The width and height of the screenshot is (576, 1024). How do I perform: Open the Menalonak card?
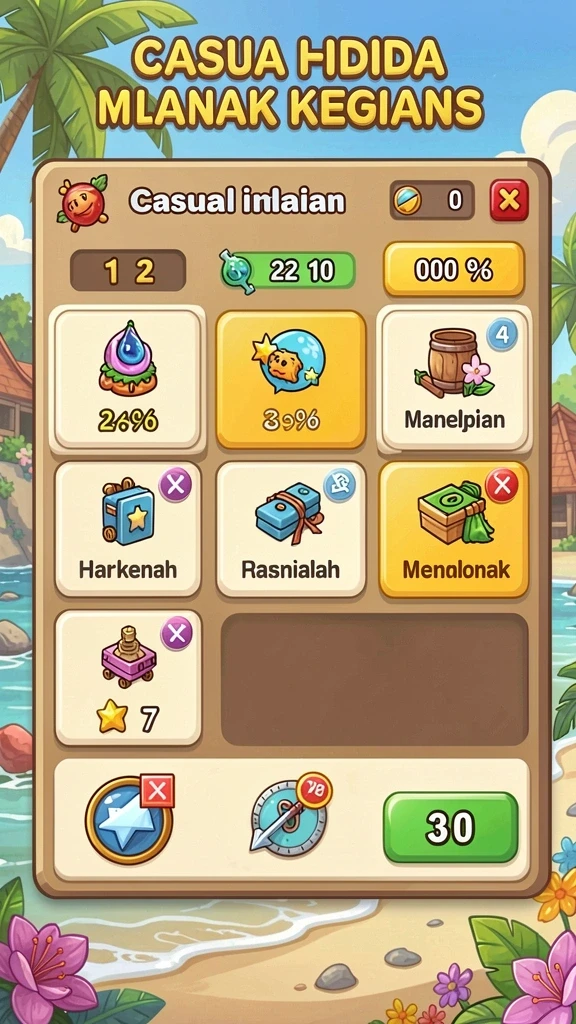[454, 529]
